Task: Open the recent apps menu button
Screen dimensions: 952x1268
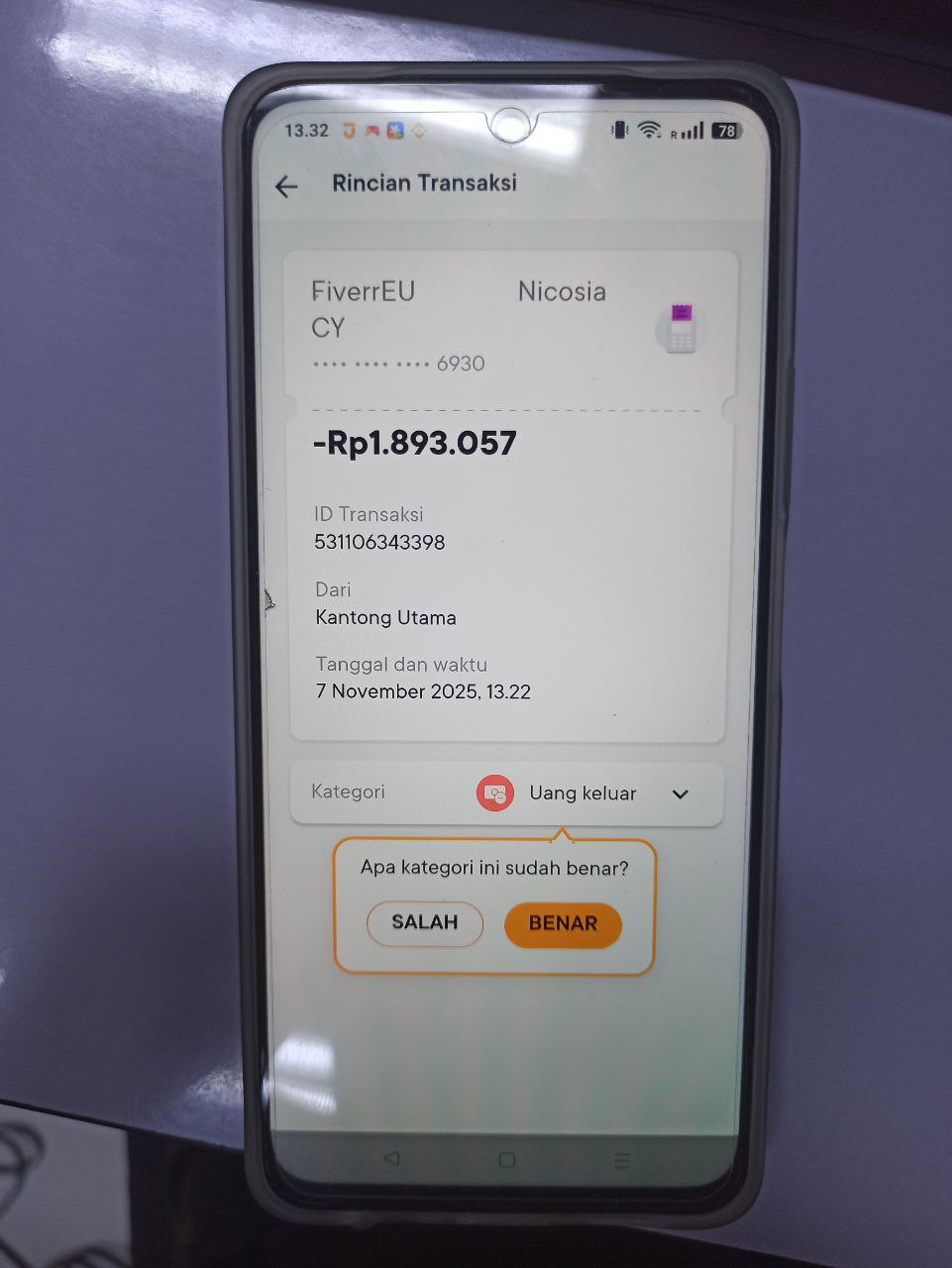Action: click(621, 1160)
